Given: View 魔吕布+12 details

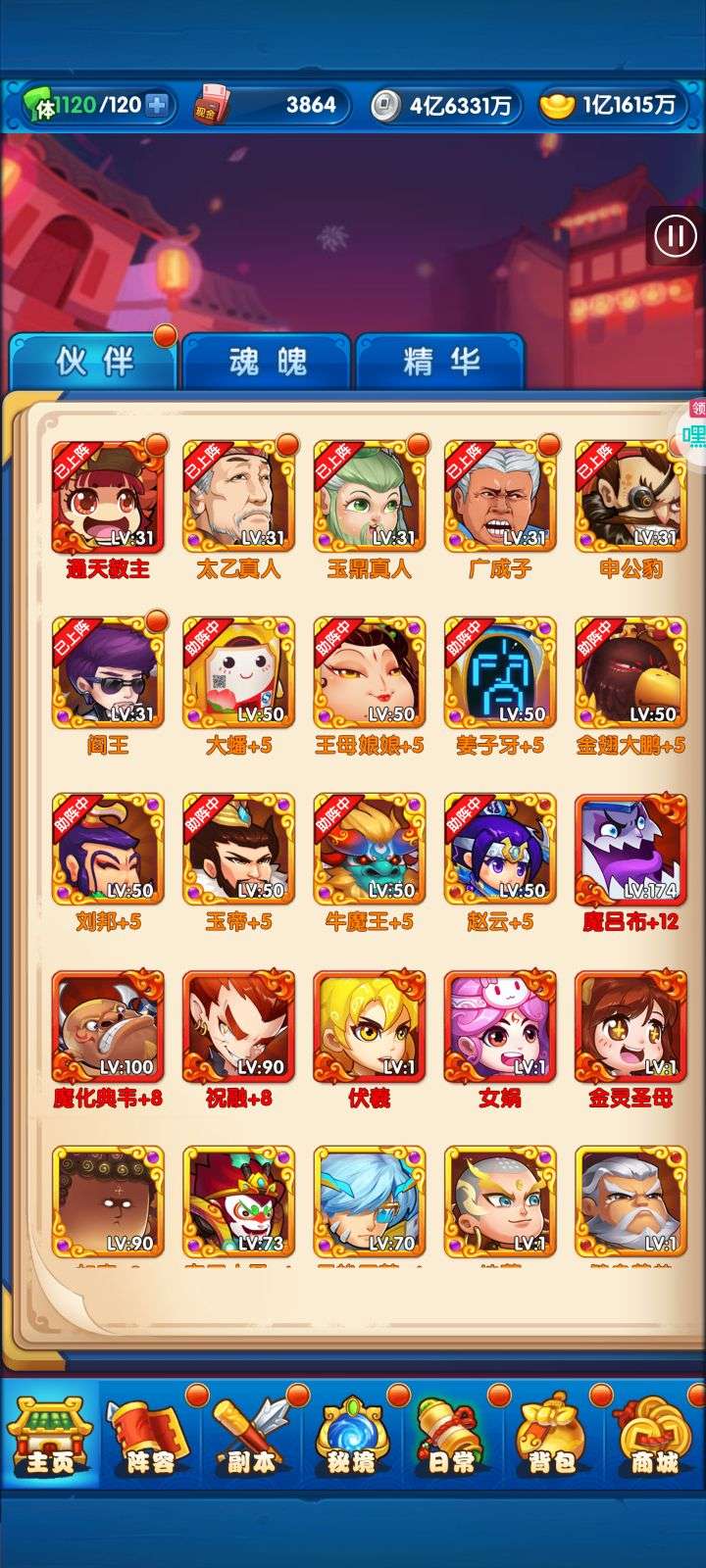Looking at the screenshot, I should (x=630, y=851).
